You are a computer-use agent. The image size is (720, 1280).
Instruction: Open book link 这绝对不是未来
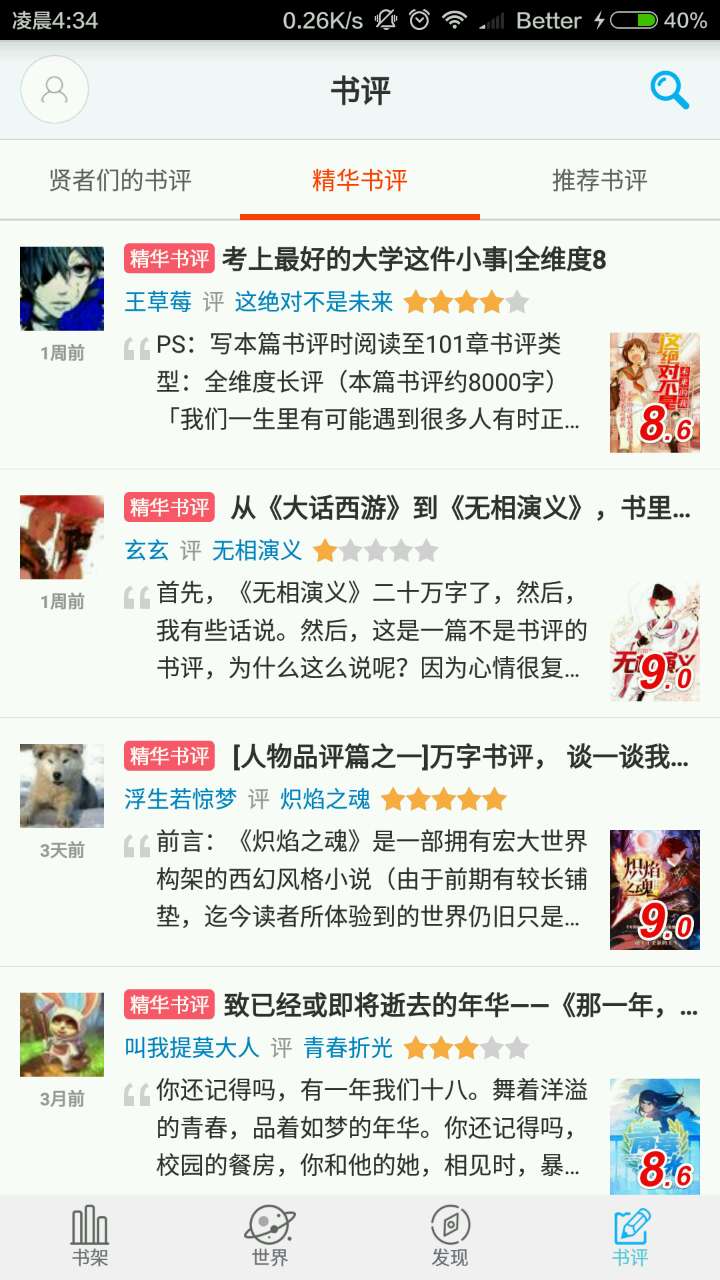[314, 302]
